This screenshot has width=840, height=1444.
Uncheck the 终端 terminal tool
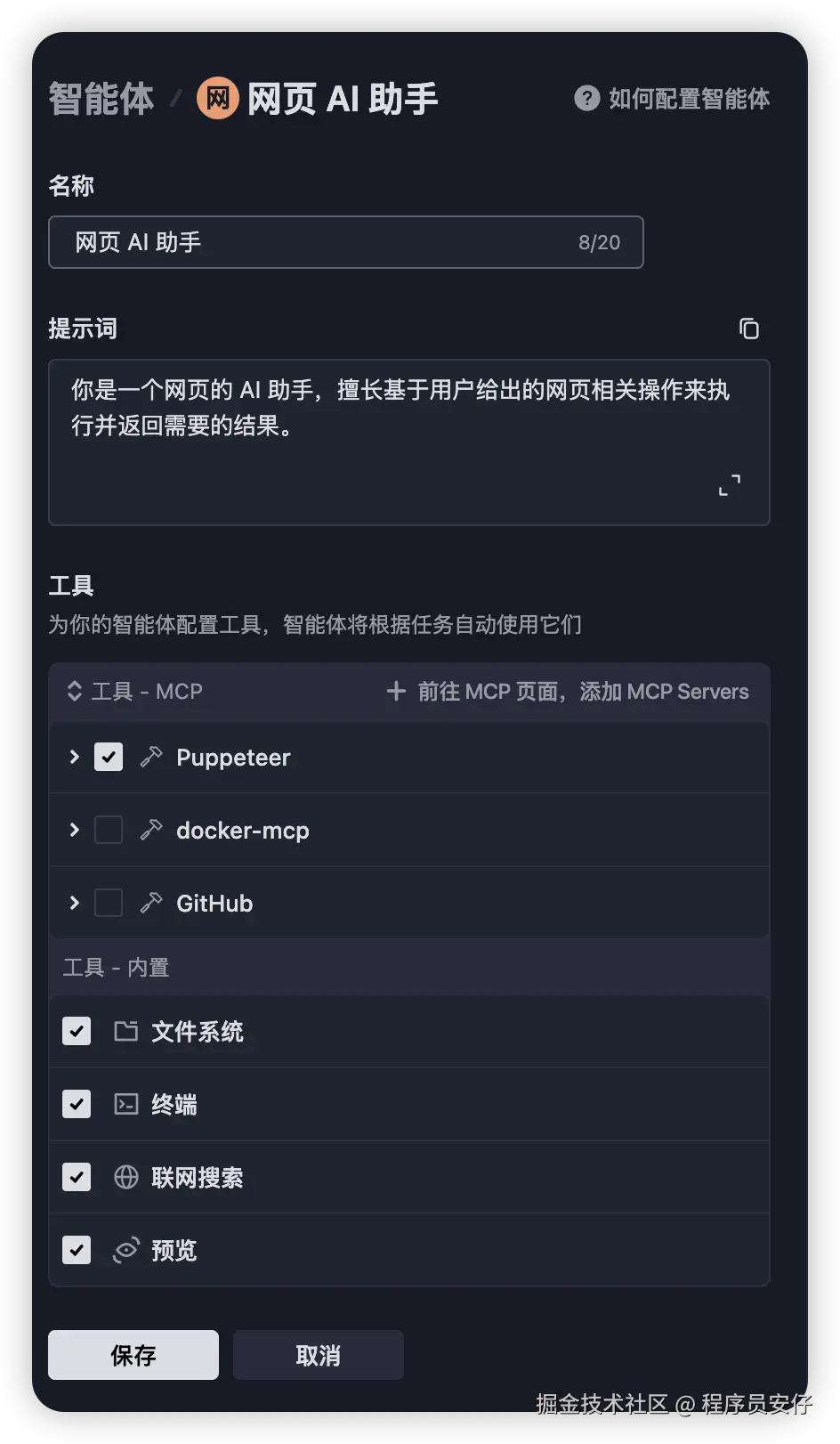point(77,1105)
